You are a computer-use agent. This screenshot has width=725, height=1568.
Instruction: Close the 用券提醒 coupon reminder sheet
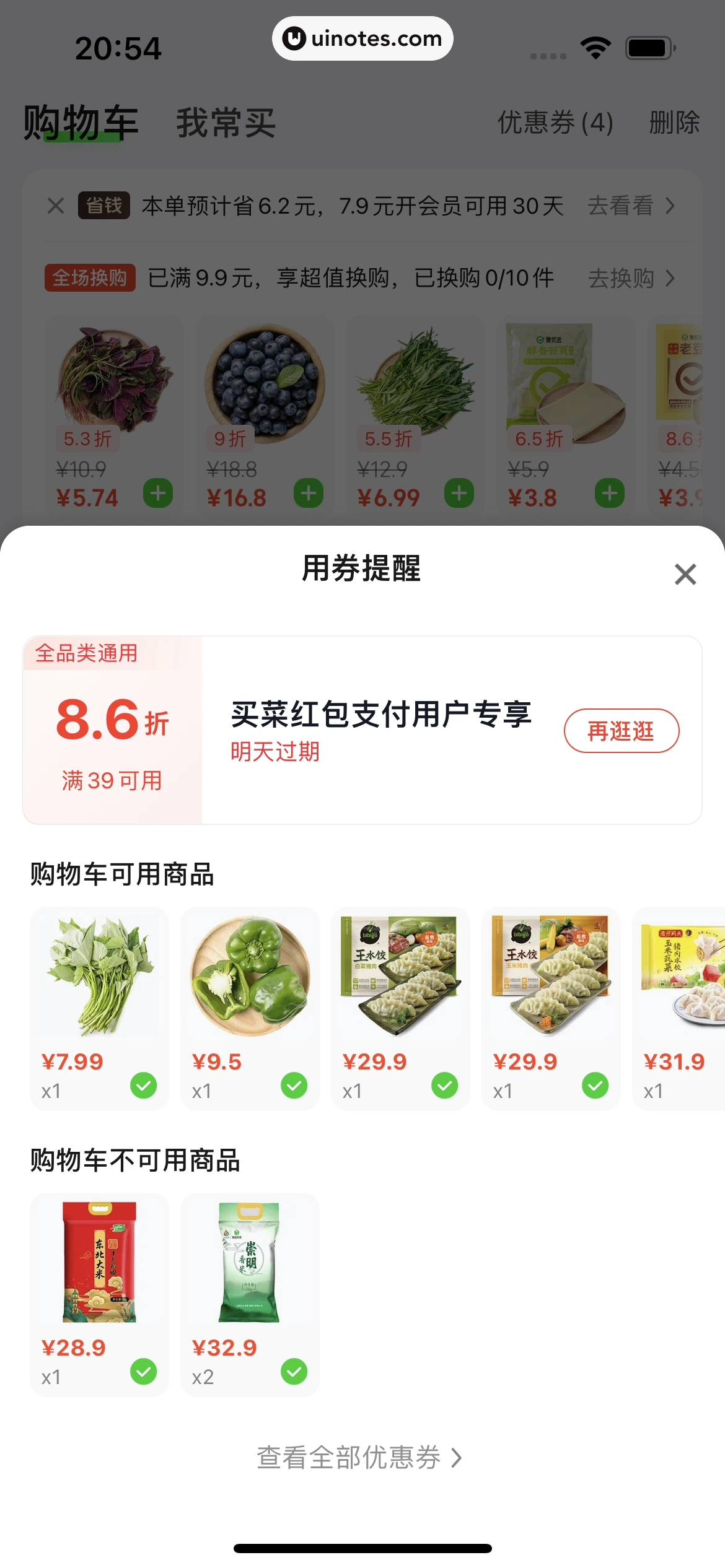[685, 574]
